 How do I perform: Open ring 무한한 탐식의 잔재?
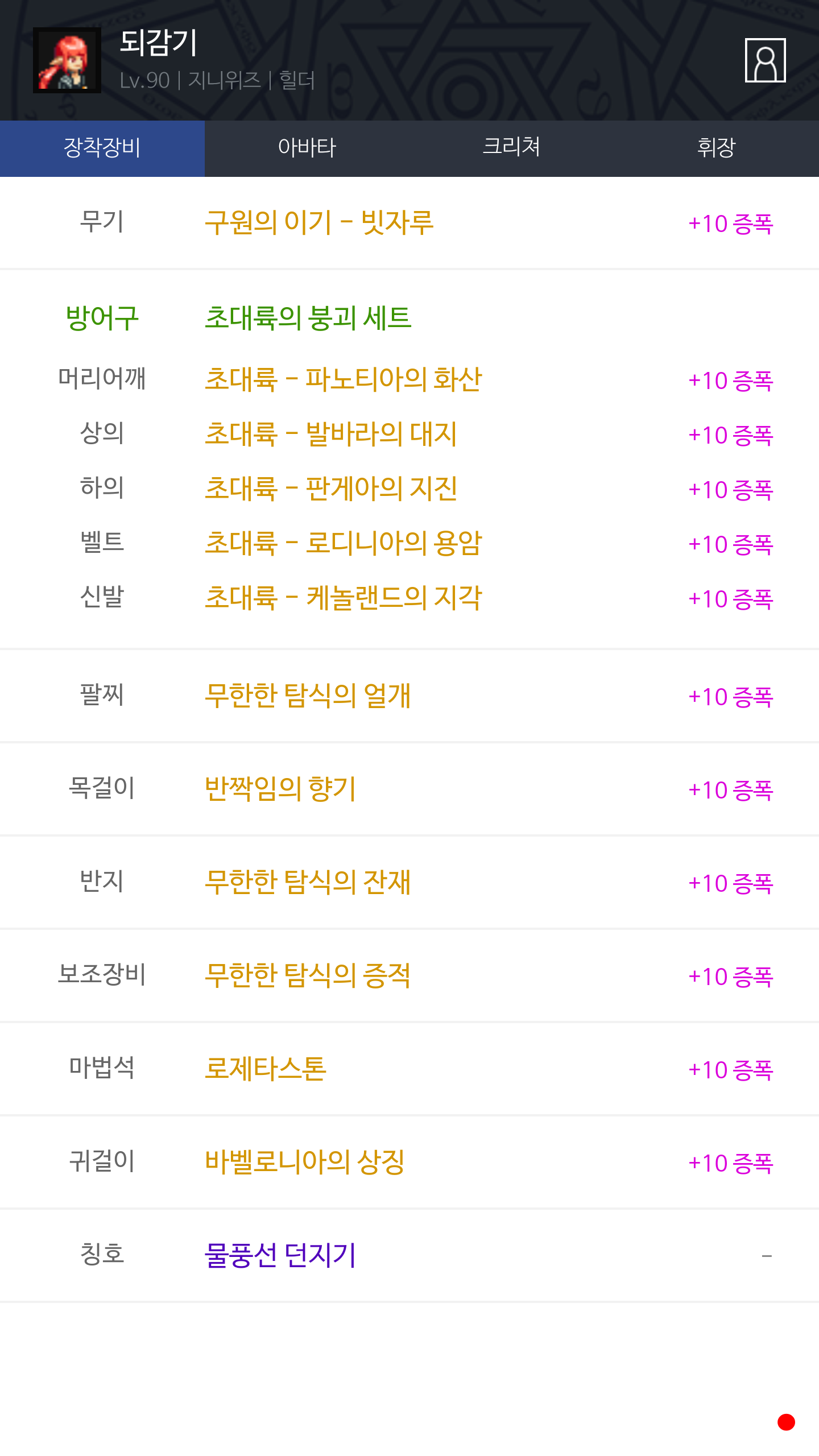(x=308, y=882)
